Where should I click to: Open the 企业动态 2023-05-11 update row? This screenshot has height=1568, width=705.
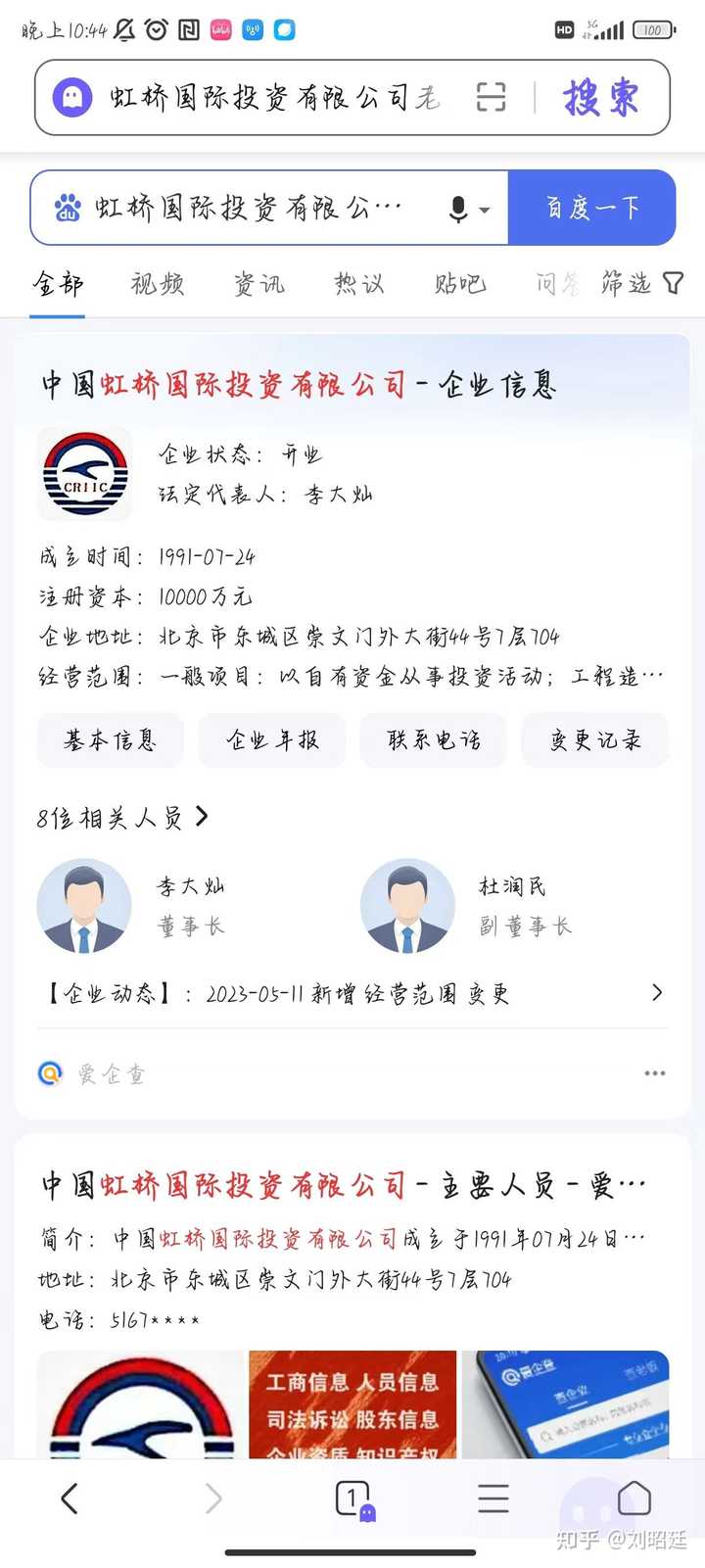click(x=352, y=994)
